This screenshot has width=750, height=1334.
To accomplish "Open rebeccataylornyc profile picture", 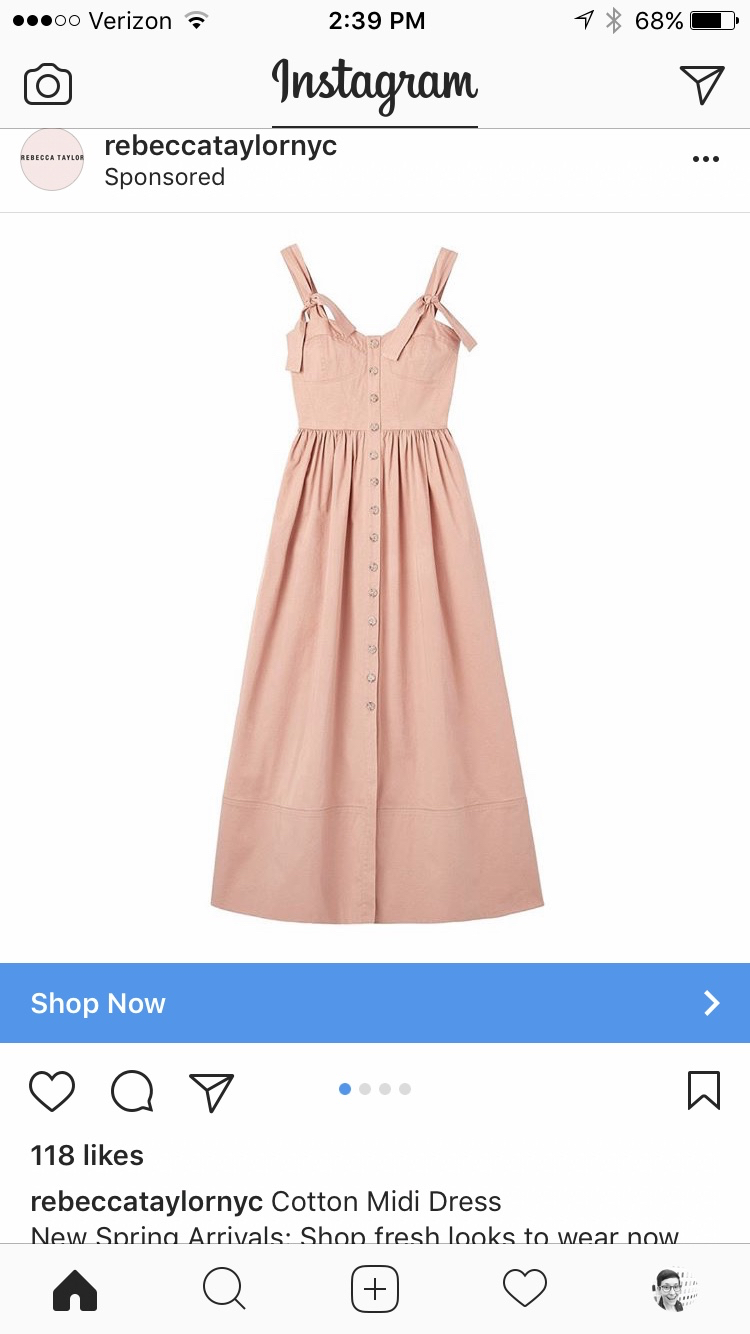I will pyautogui.click(x=52, y=159).
